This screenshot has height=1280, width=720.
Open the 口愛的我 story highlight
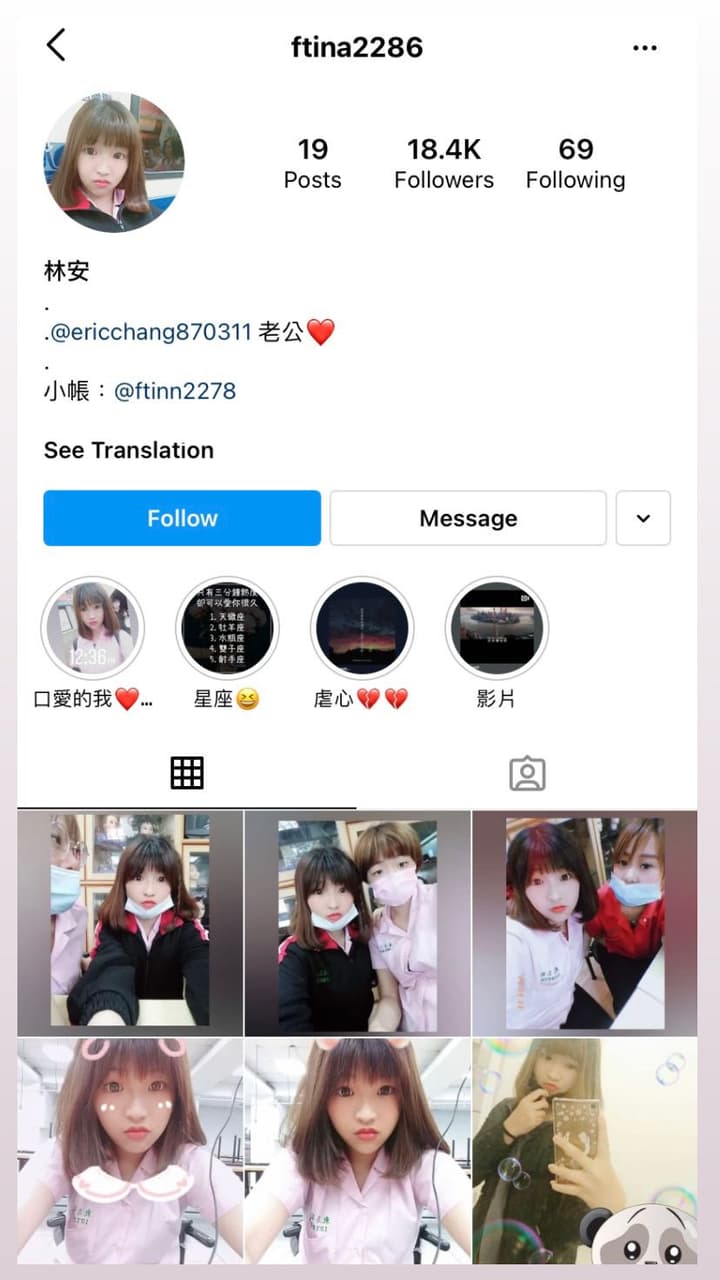[x=92, y=629]
